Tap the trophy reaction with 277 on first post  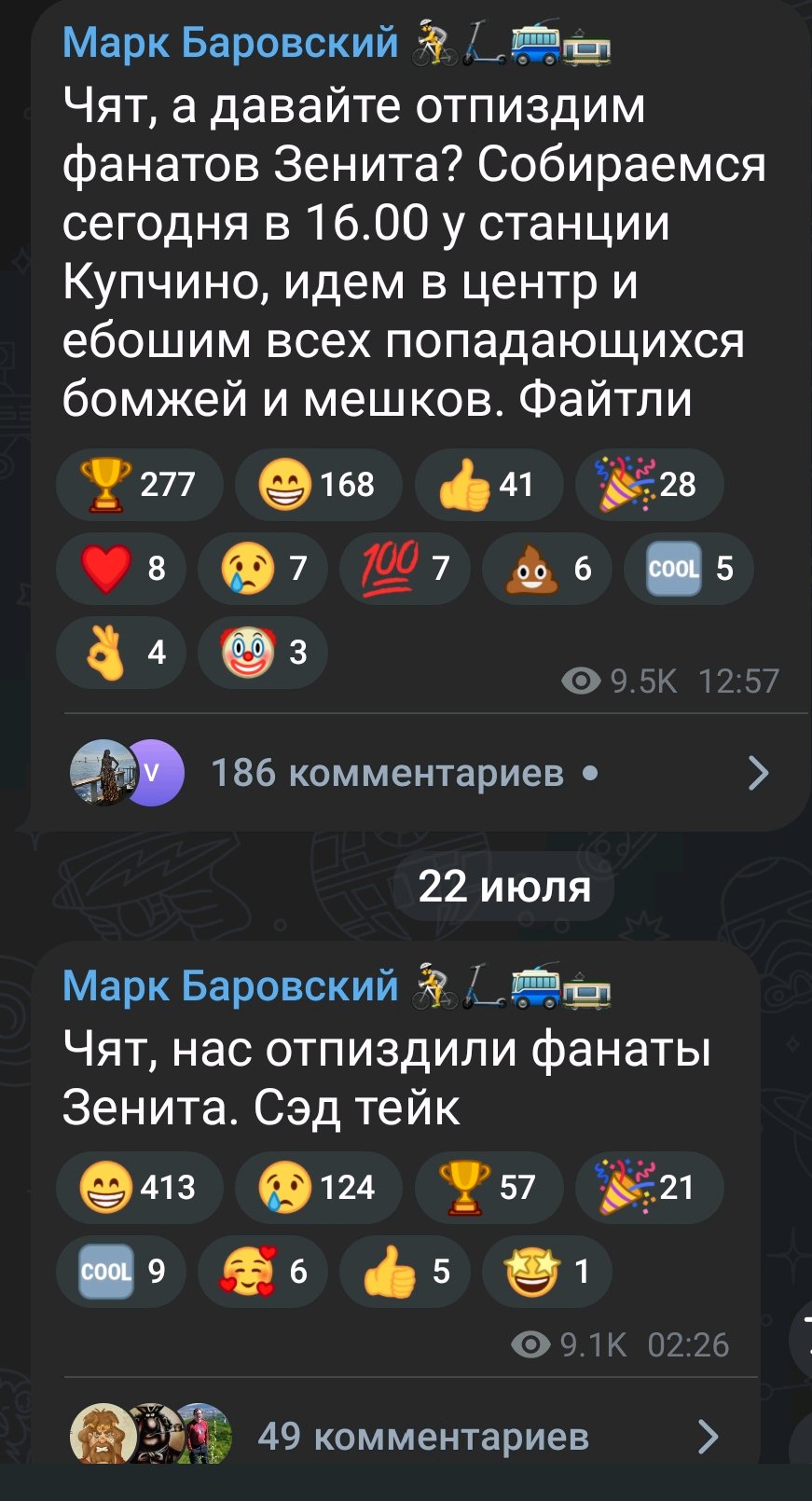tap(140, 485)
